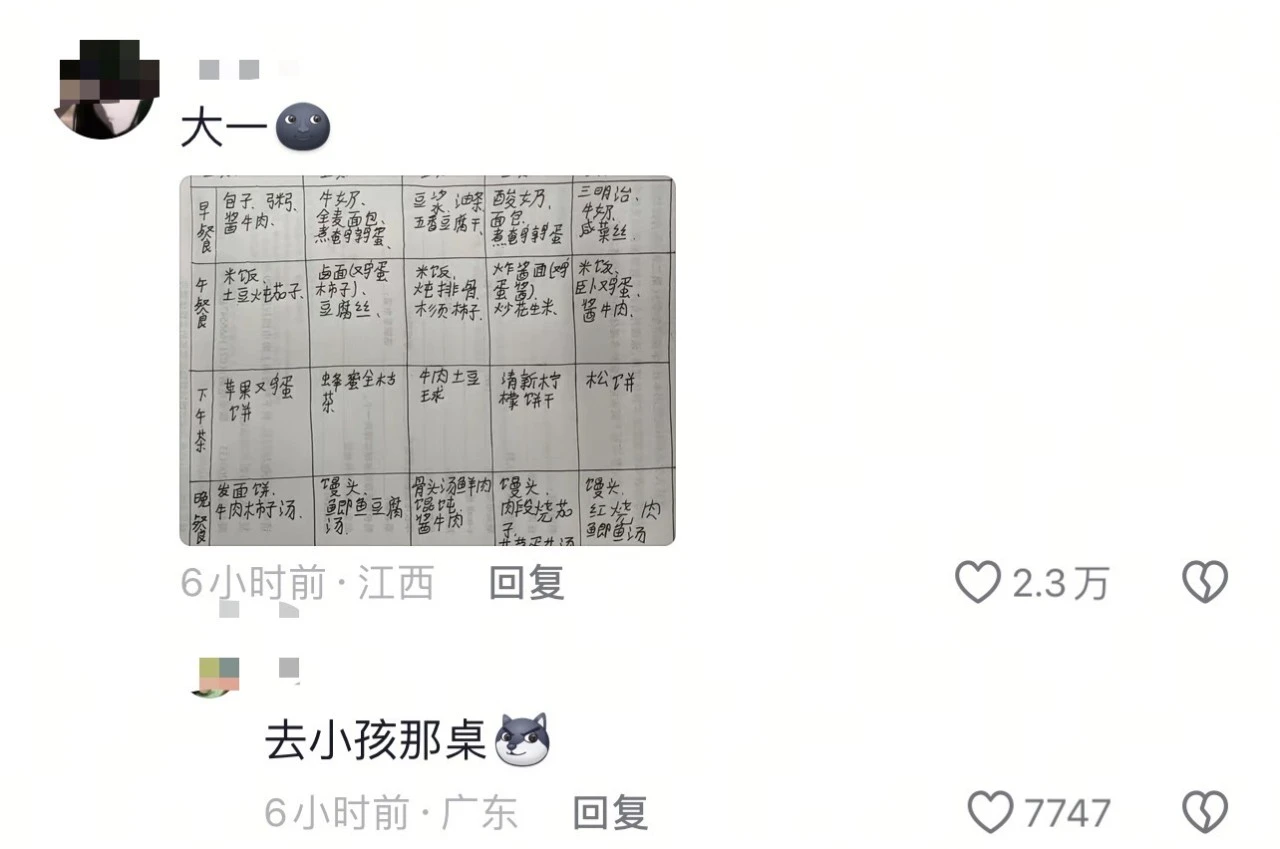Dislike the 大一 comment
Viewport: 1280px width, 849px height.
point(1205,582)
